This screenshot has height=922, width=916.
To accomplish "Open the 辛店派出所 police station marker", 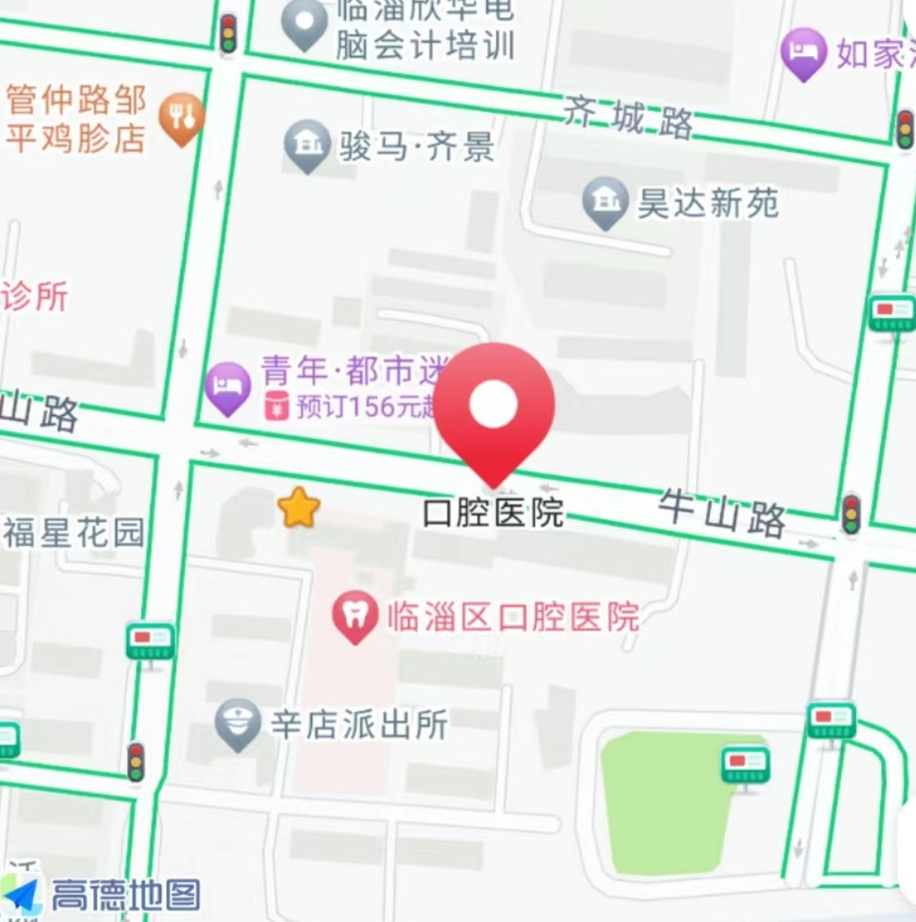I will [238, 724].
